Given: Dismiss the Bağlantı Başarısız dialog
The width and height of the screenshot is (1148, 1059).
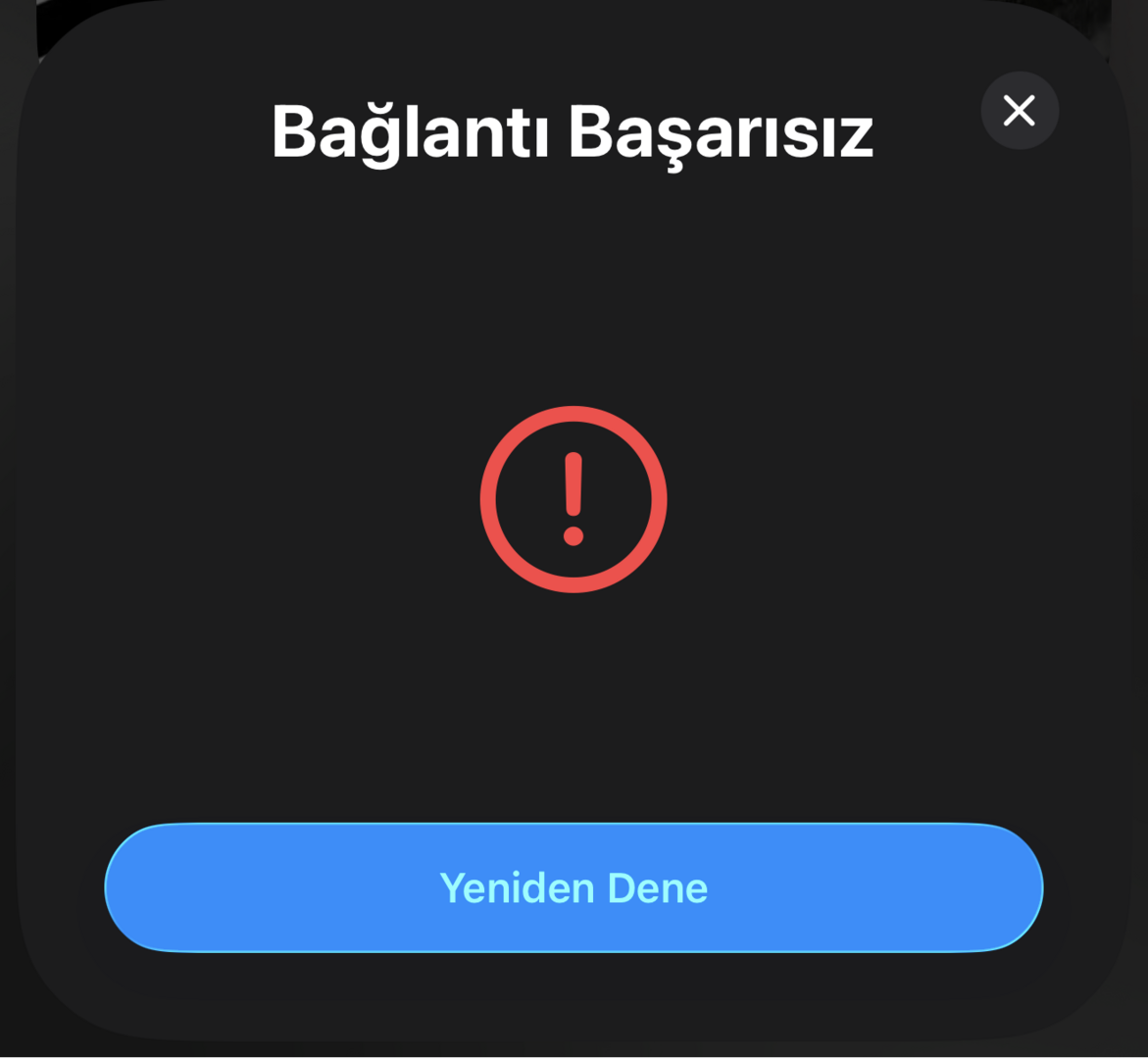Looking at the screenshot, I should click(x=1020, y=111).
